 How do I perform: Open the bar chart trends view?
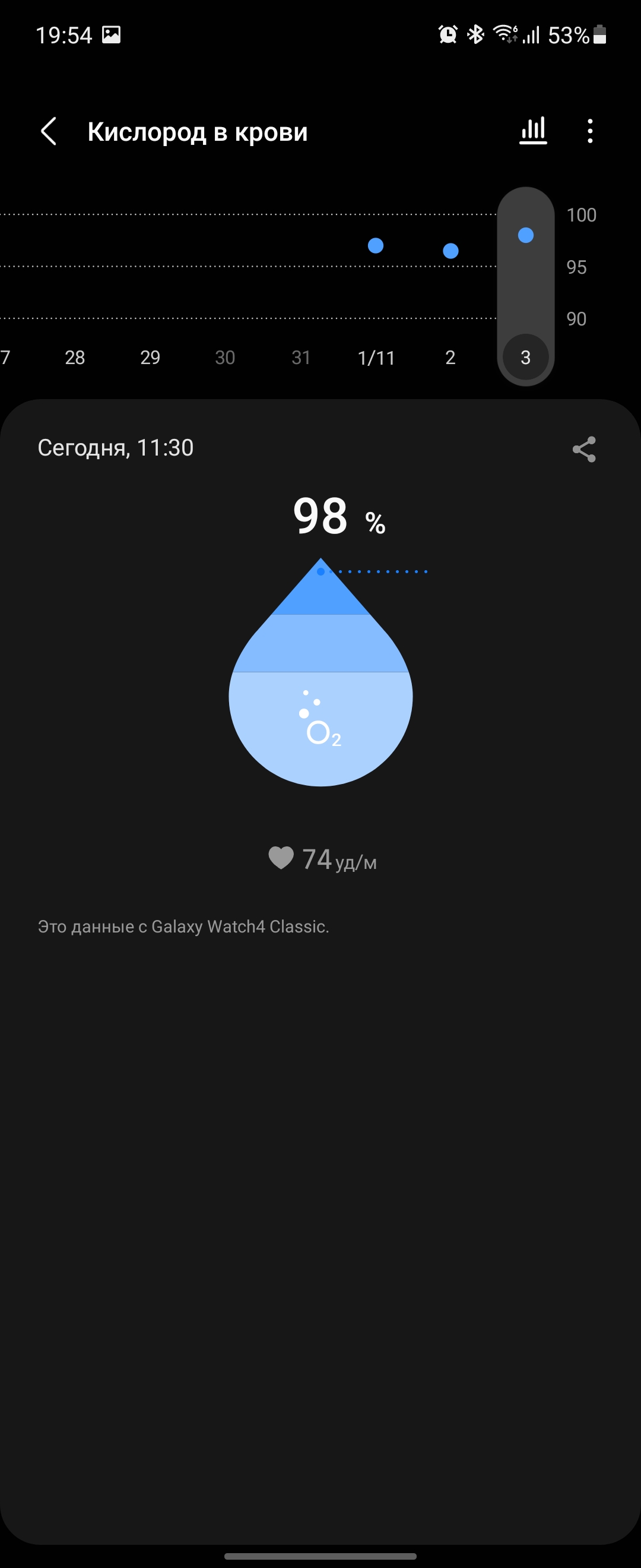[533, 131]
